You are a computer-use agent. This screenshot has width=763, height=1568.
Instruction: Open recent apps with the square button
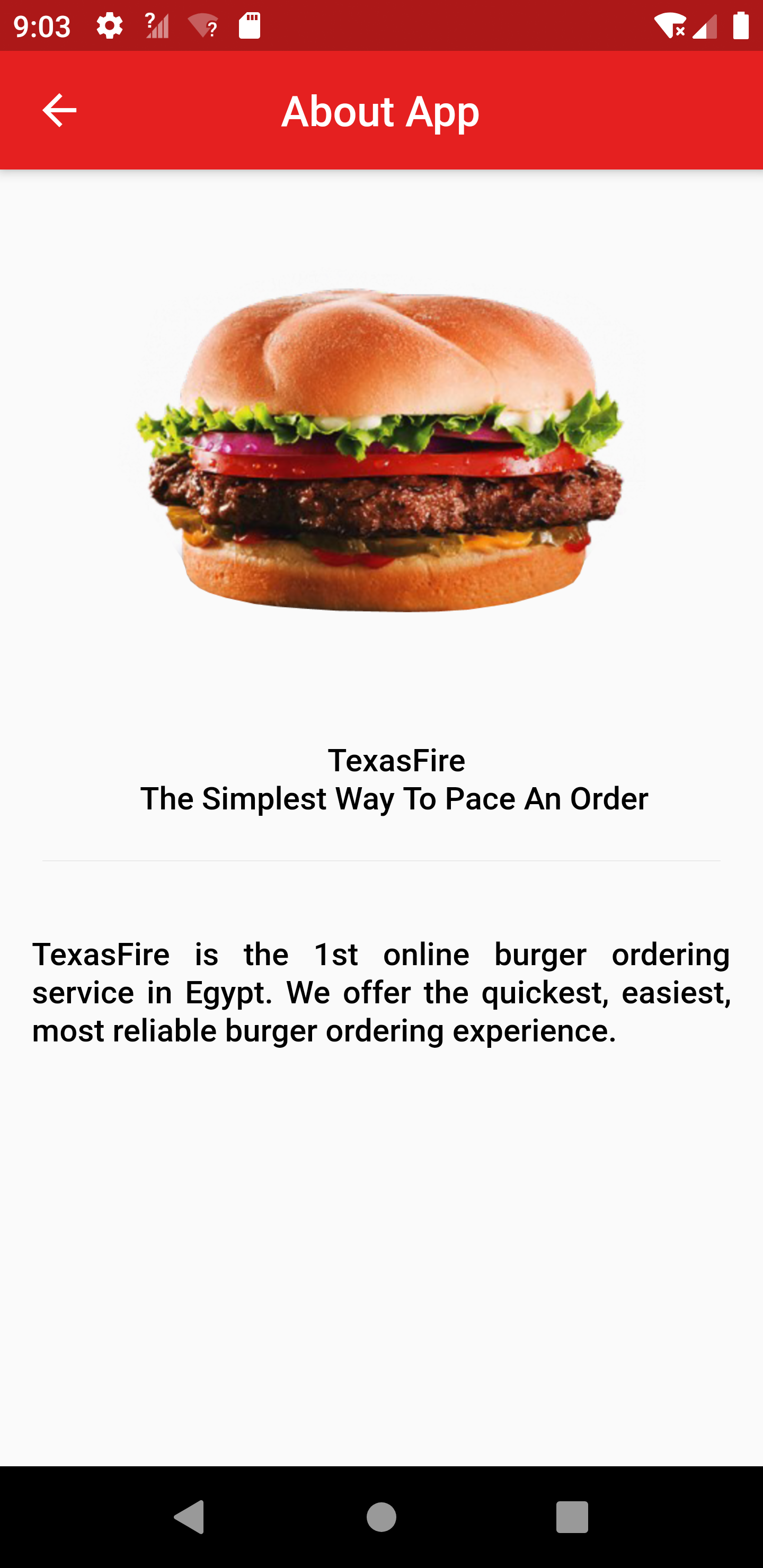(572, 1518)
